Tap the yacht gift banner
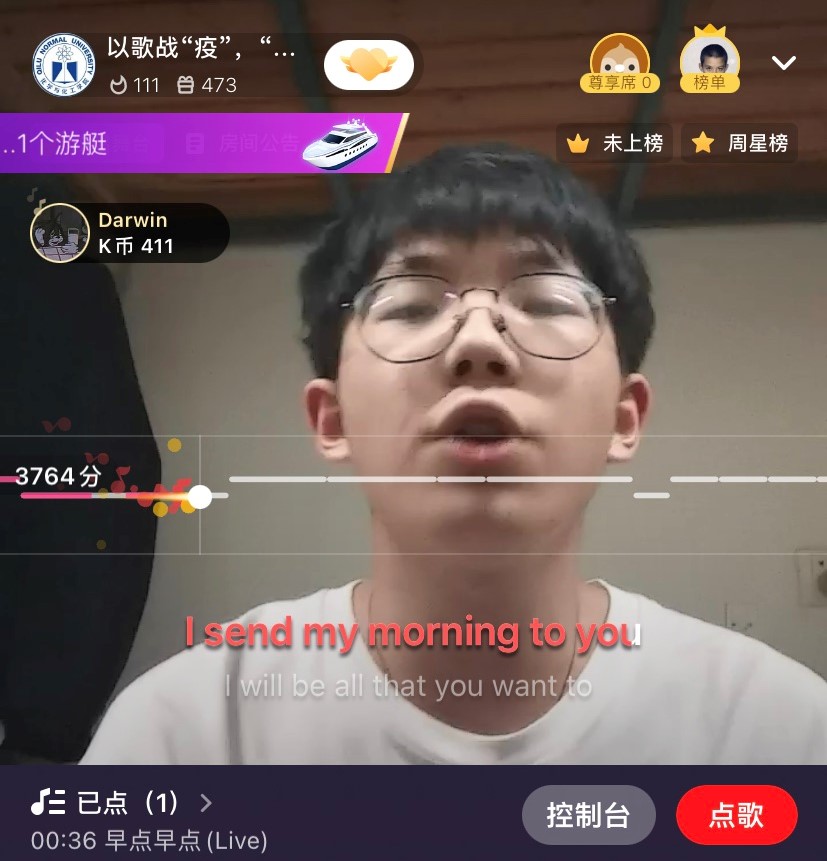 [x=200, y=143]
